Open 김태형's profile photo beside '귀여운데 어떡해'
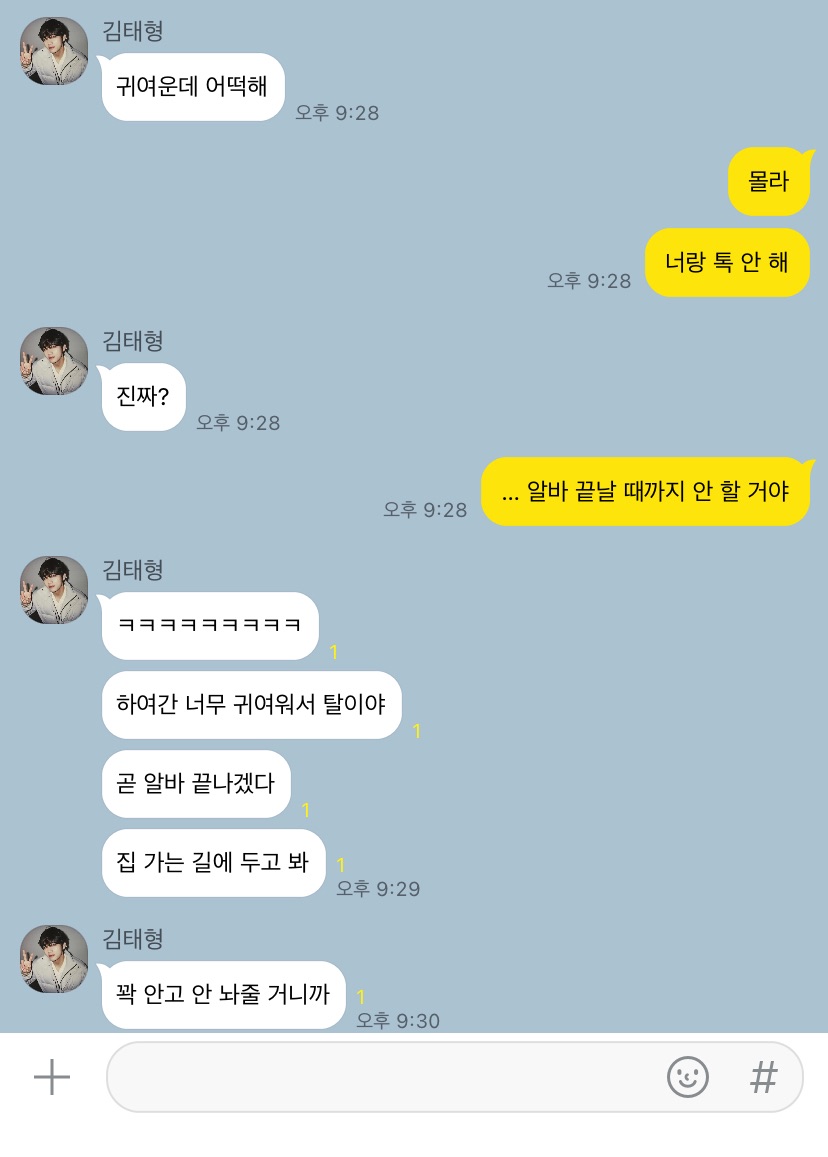 pyautogui.click(x=54, y=51)
